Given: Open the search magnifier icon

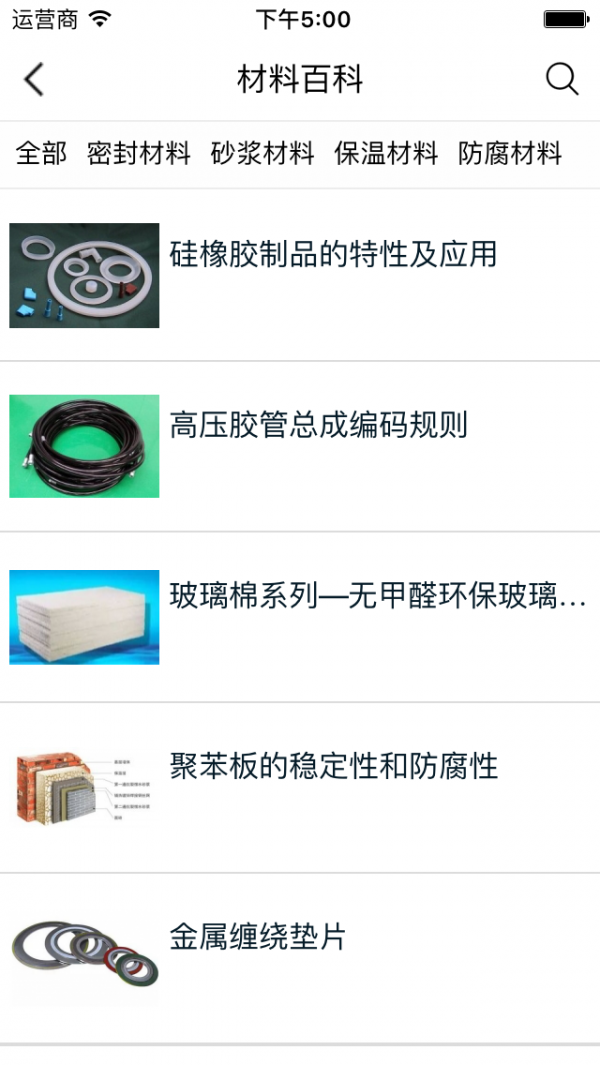Looking at the screenshot, I should coord(562,79).
